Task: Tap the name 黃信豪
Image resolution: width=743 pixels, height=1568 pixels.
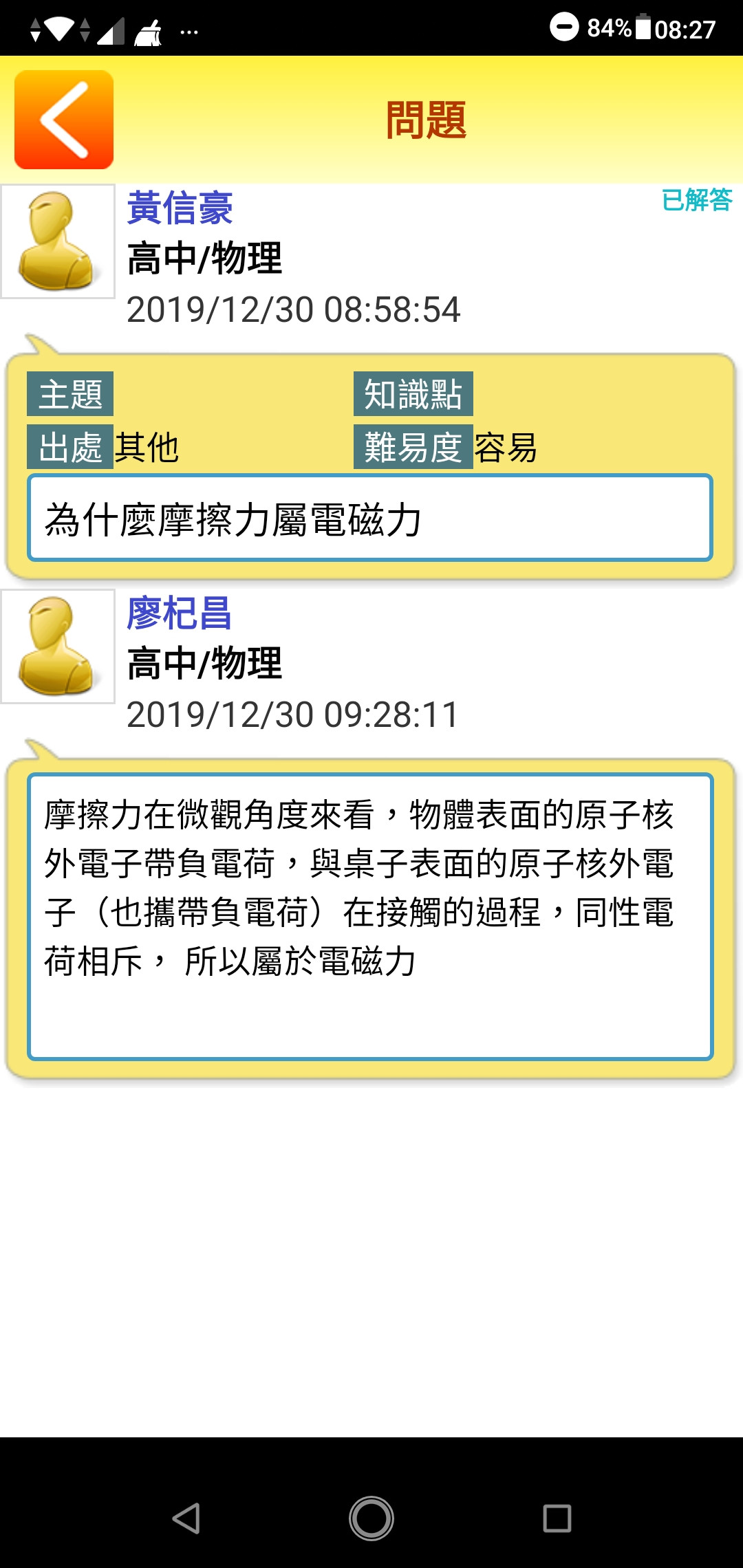Action: pos(180,208)
